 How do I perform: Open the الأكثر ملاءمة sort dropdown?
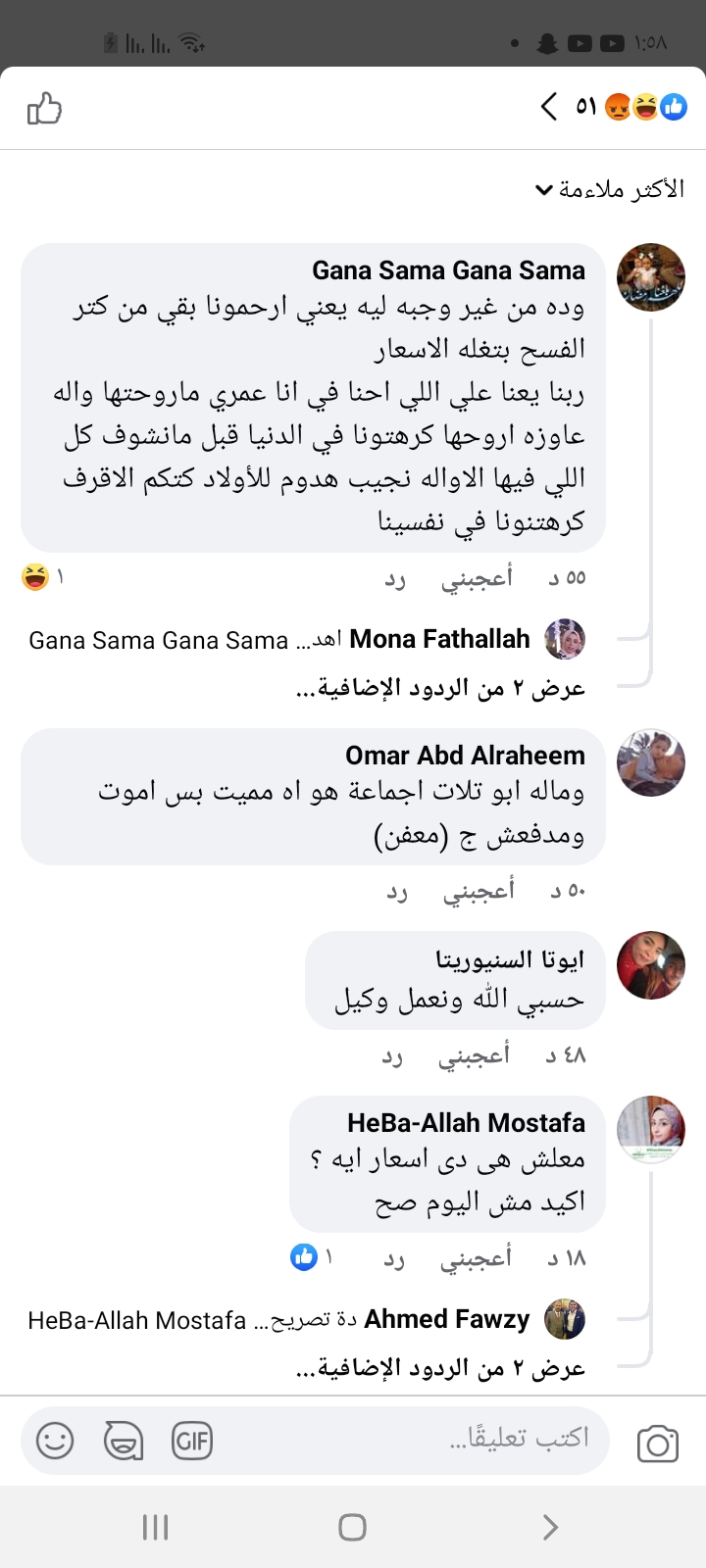coord(610,189)
